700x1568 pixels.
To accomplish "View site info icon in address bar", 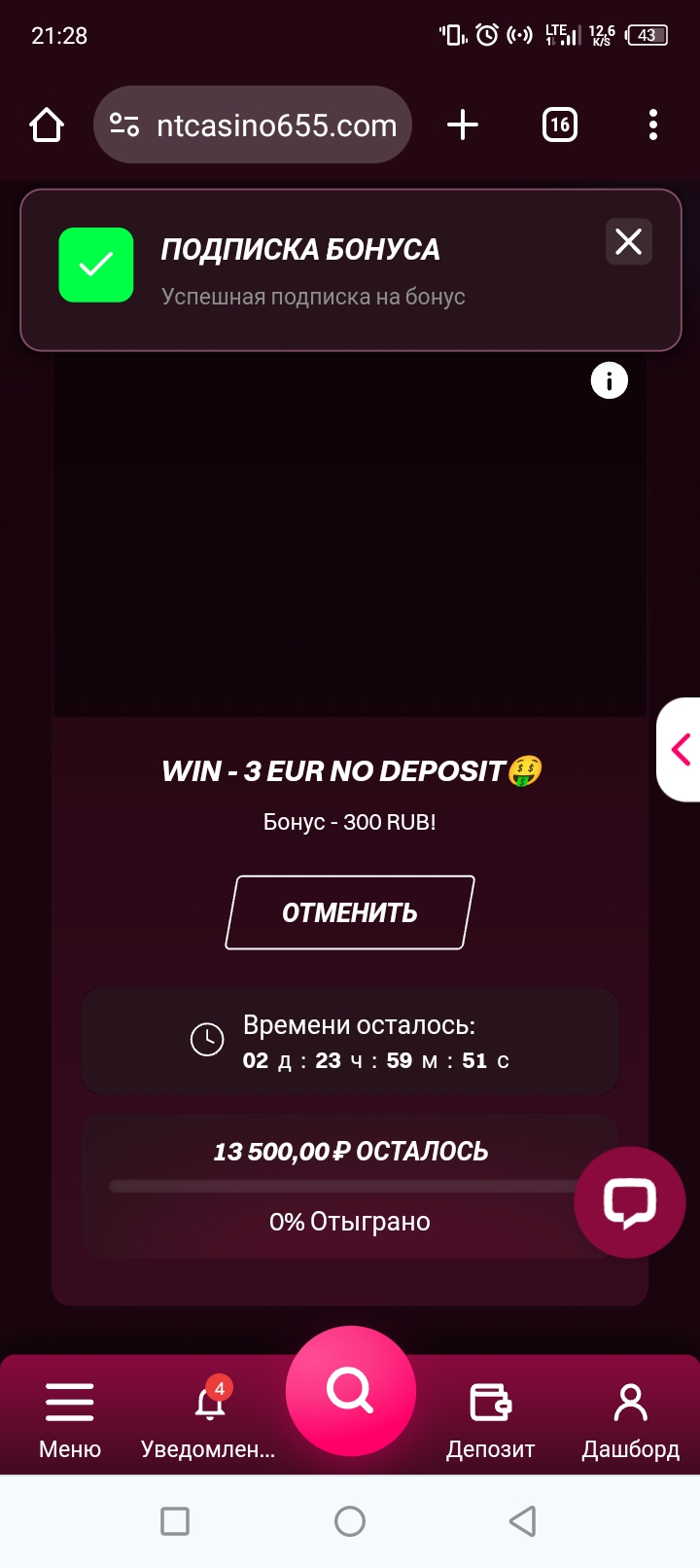I will [124, 125].
